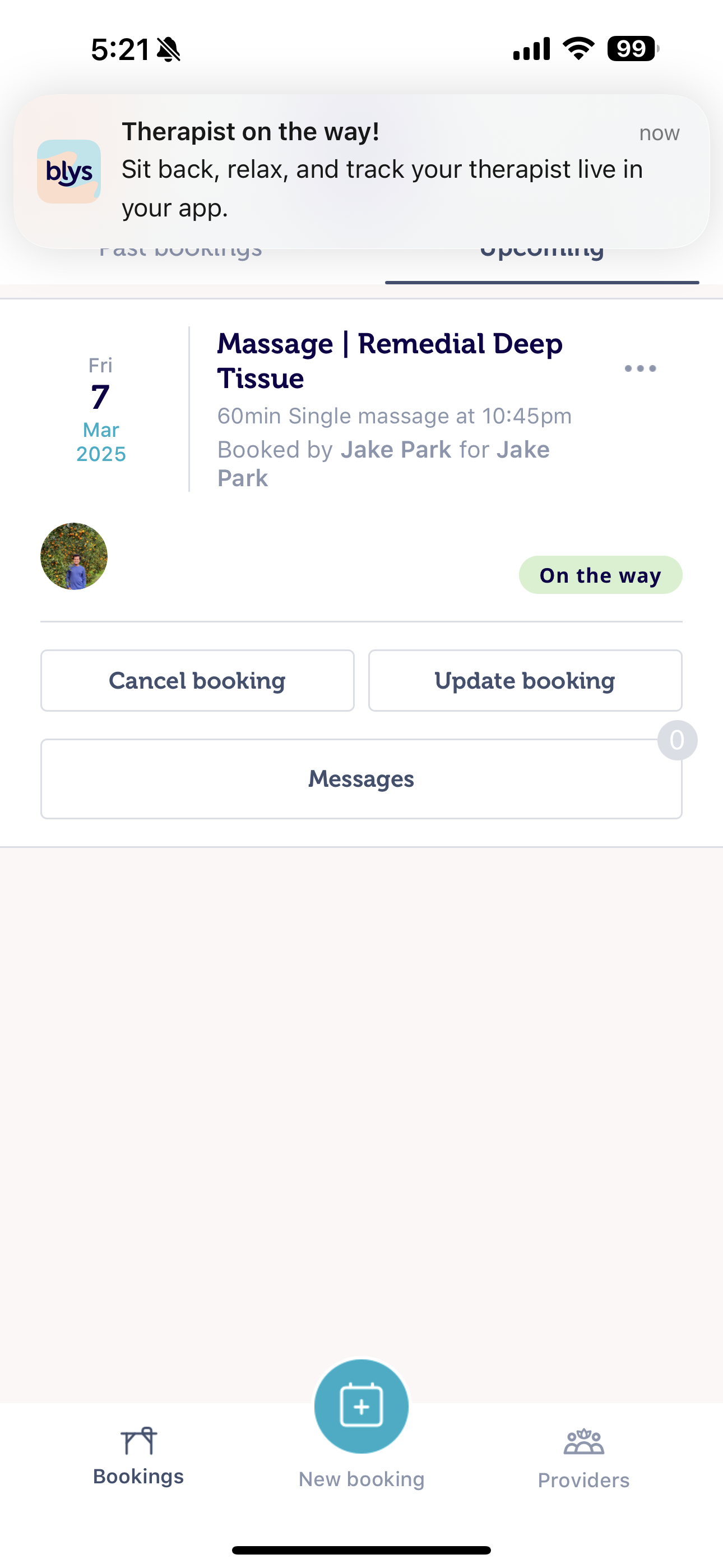The width and height of the screenshot is (723, 1568).
Task: Switch to the Past bookings tab
Action: (180, 256)
